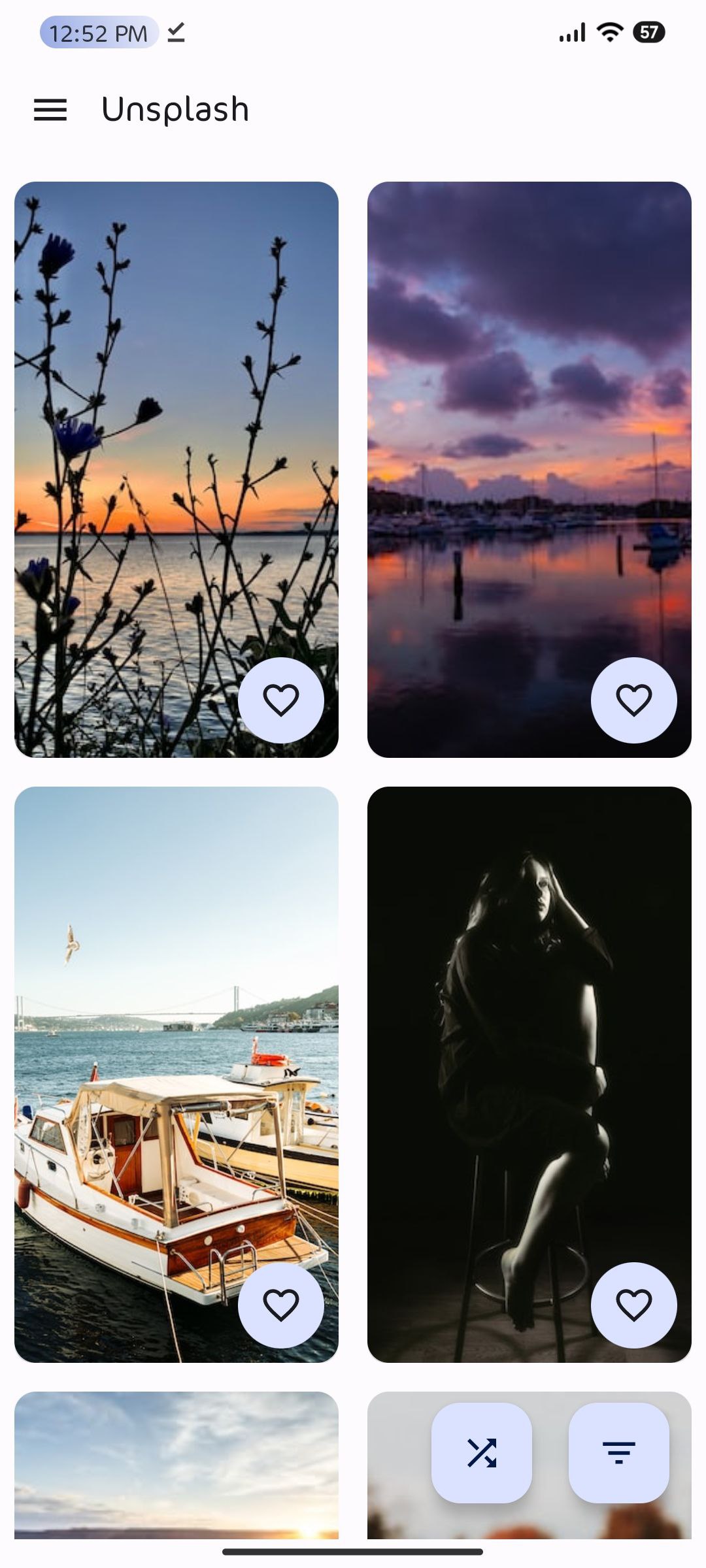Favorite the woman on stool photo
This screenshot has width=706, height=1568.
633,1305
